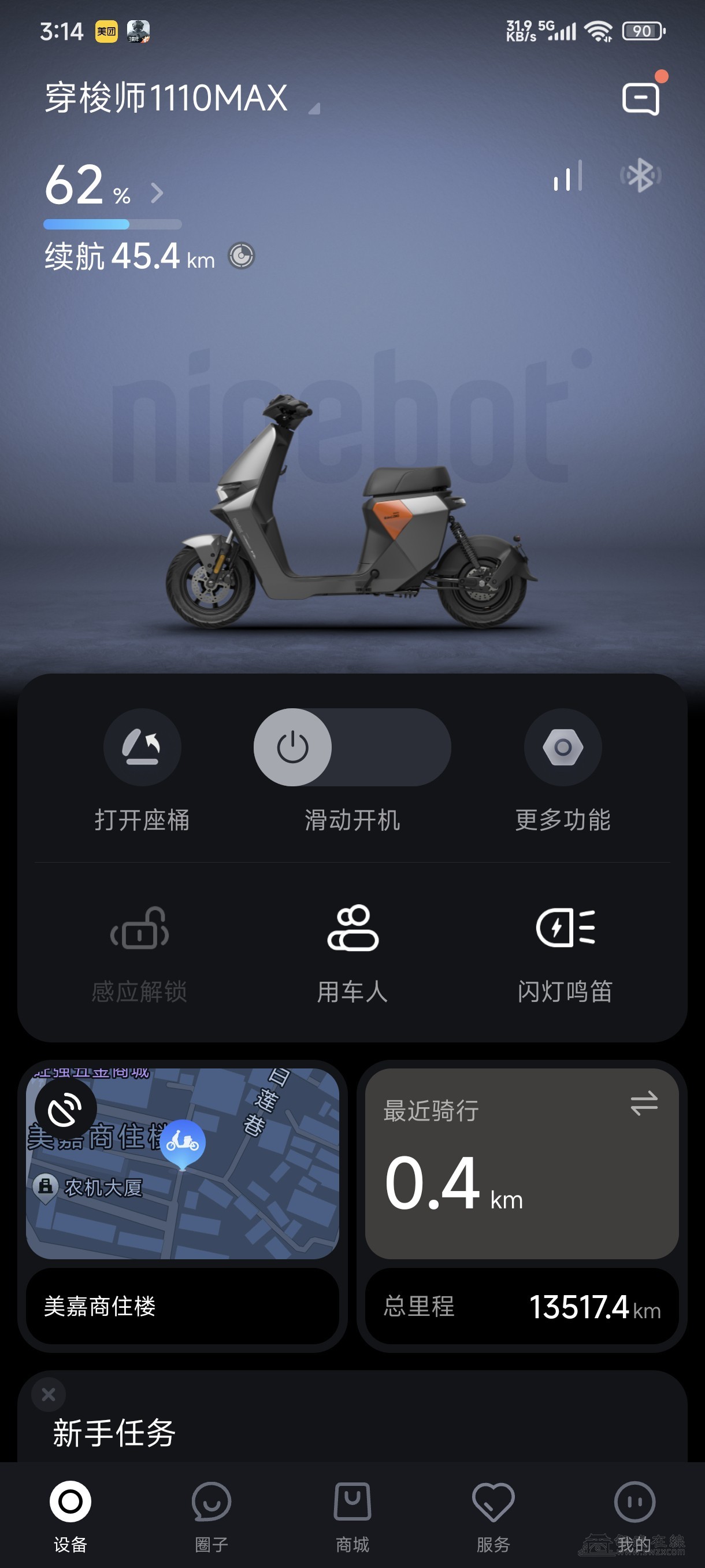Tap 打开座桶 to open the seat bucket

click(142, 748)
